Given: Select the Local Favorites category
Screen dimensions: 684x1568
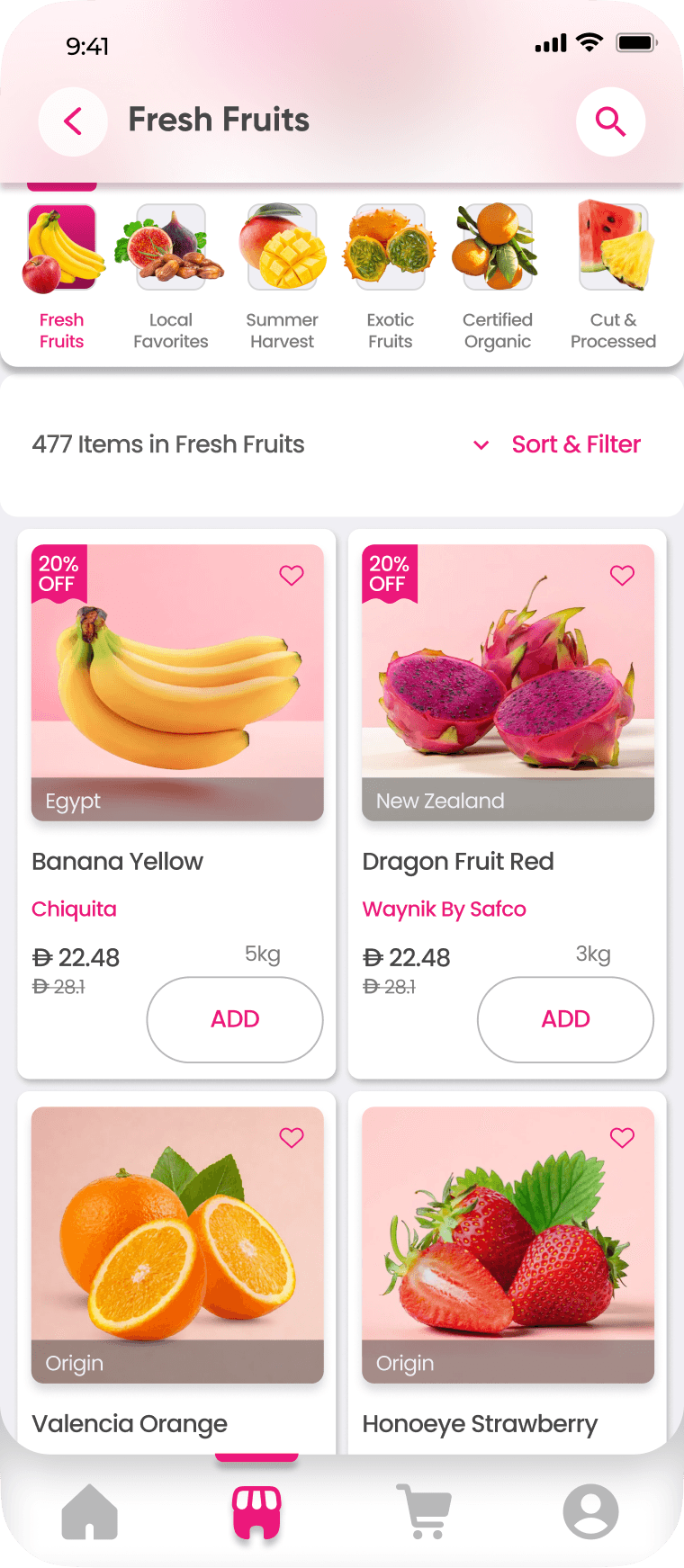Looking at the screenshot, I should (170, 276).
